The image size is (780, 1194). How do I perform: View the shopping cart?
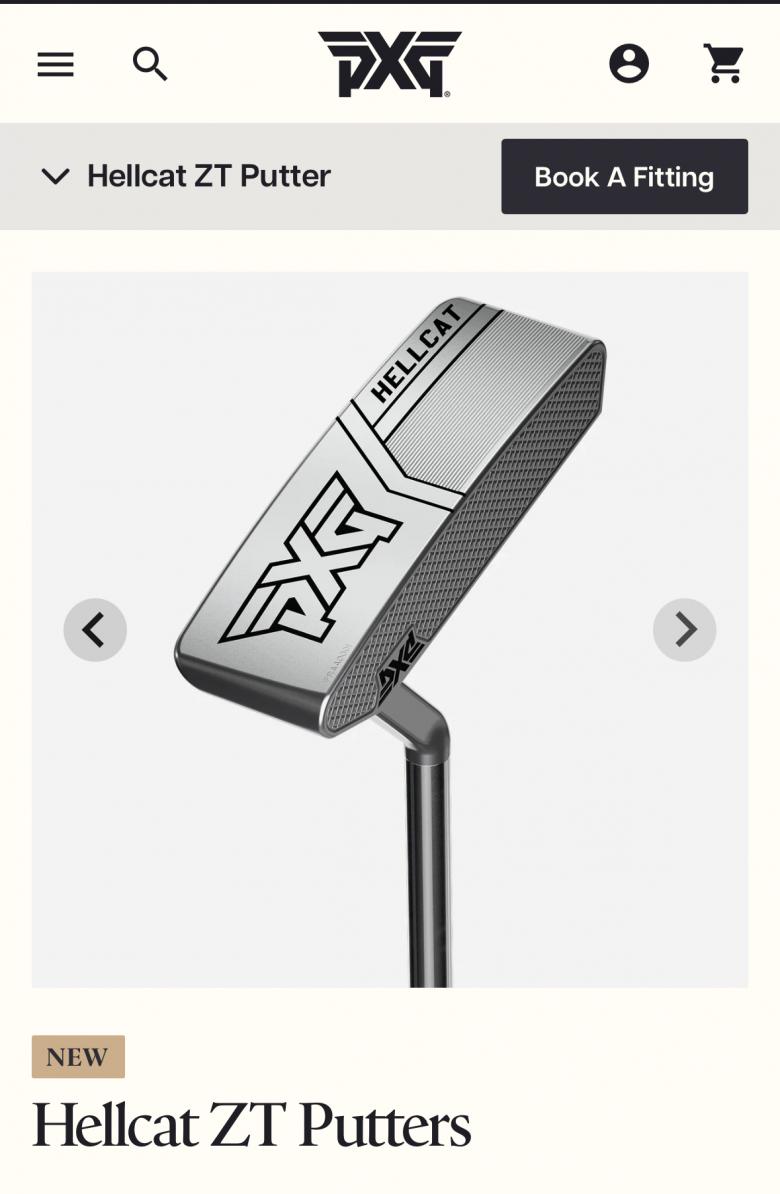point(724,65)
